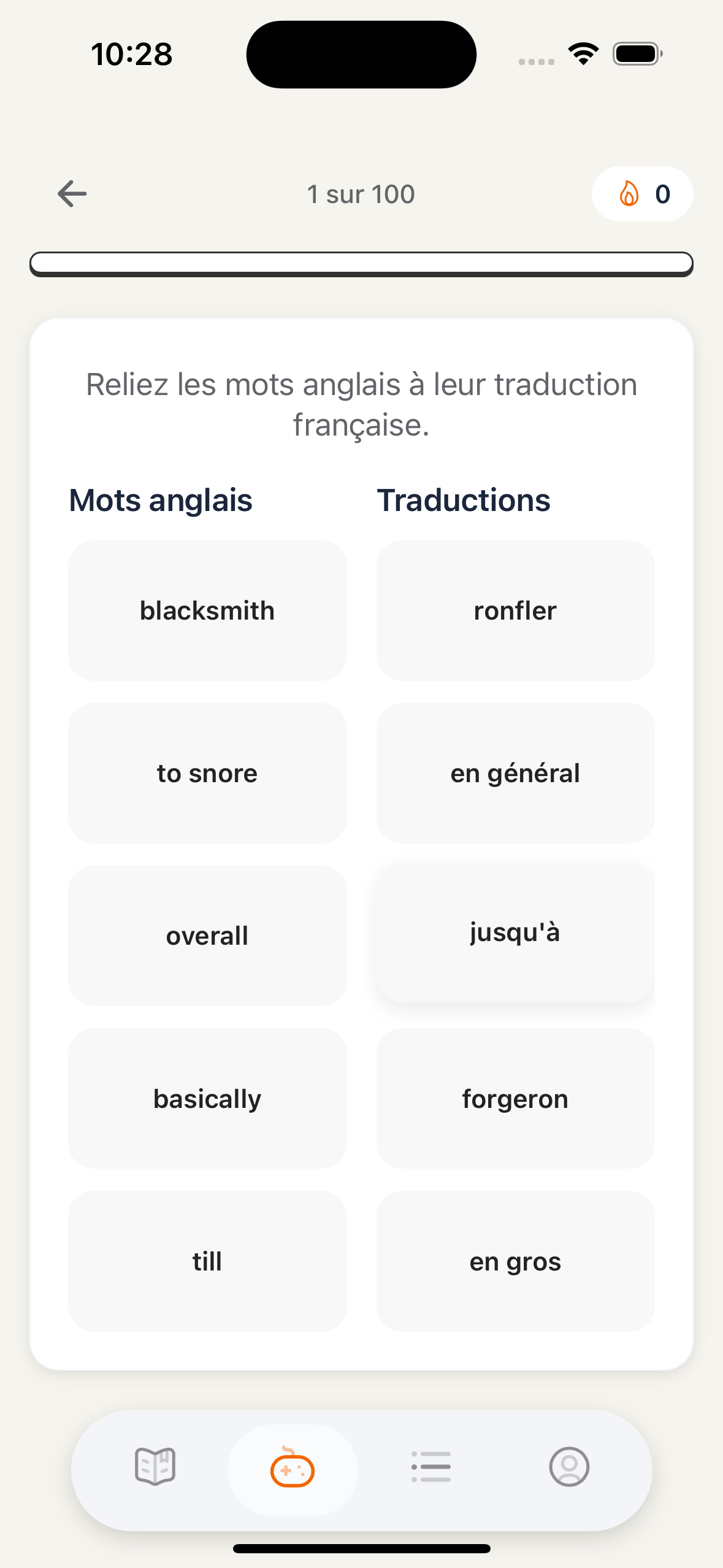The image size is (723, 1568).
Task: Click the "1 sur 100" progress label
Action: click(x=361, y=194)
